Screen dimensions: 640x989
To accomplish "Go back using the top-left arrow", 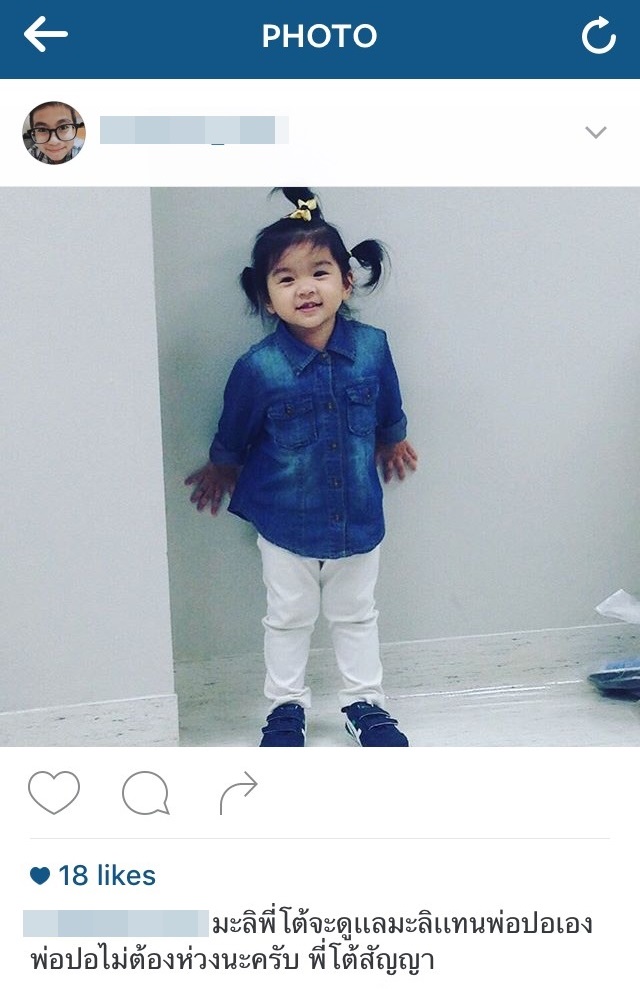I will (46, 36).
